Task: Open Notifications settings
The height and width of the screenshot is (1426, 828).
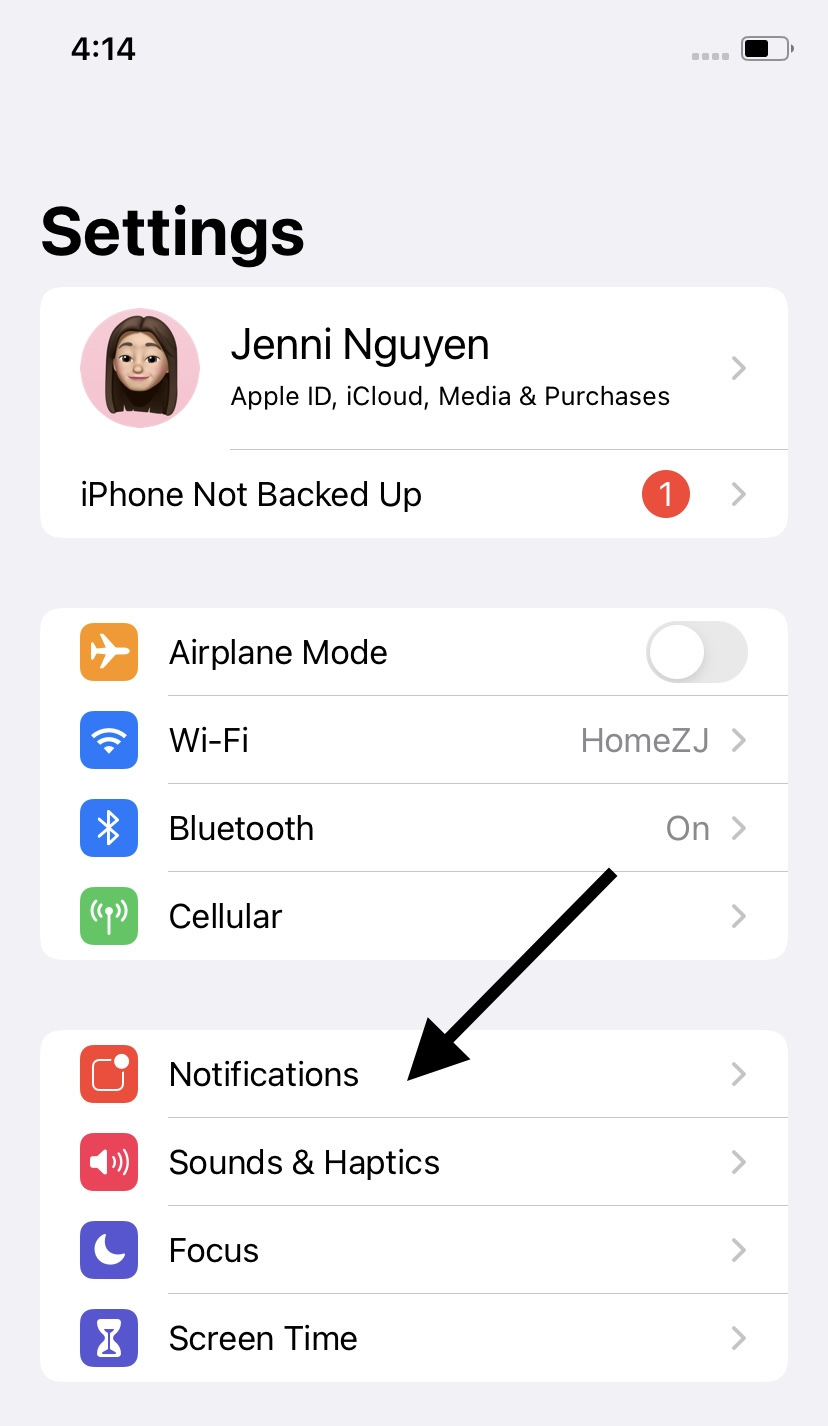Action: pyautogui.click(x=414, y=1074)
